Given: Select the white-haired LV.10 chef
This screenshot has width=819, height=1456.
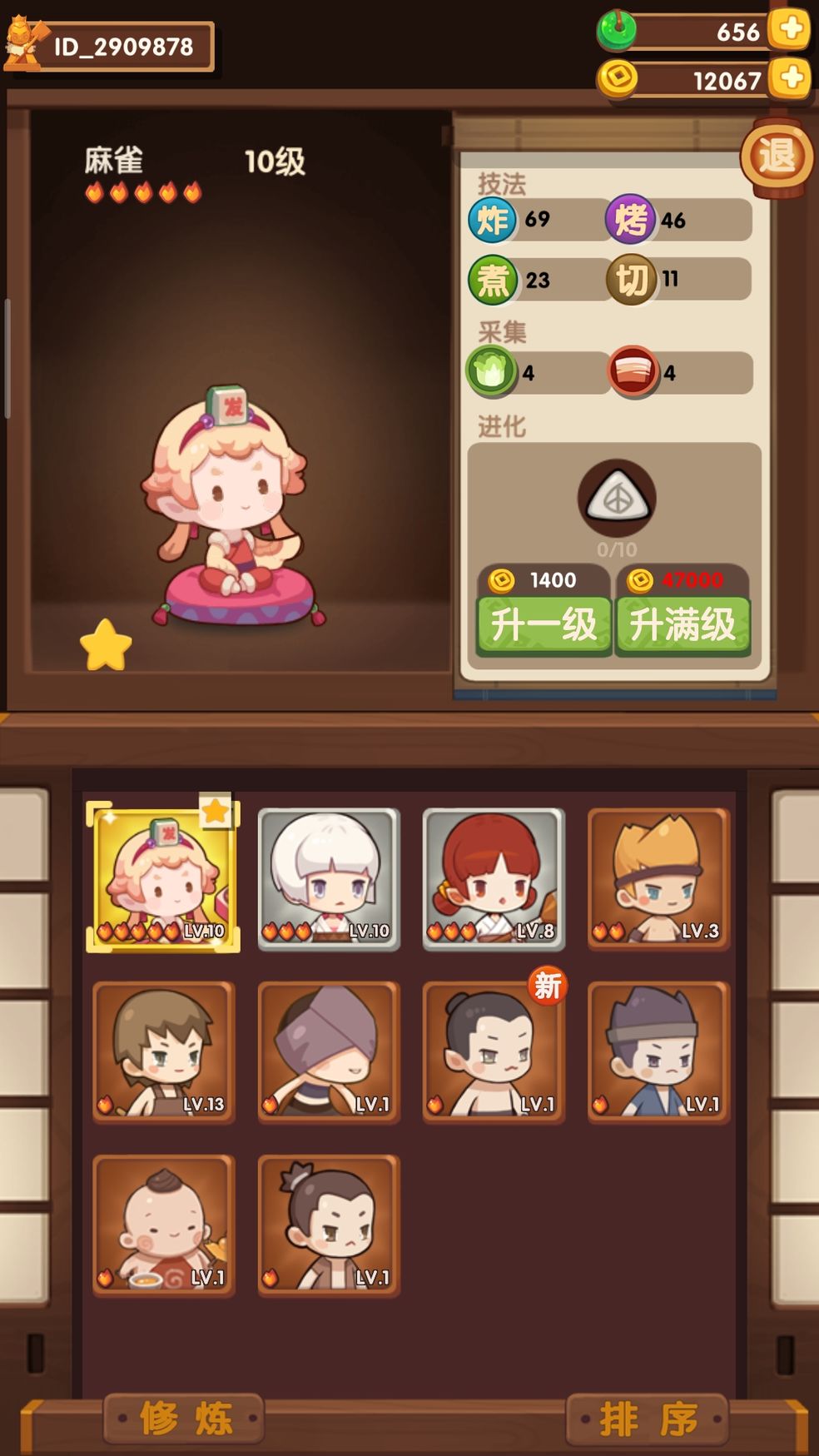Looking at the screenshot, I should coord(329,878).
